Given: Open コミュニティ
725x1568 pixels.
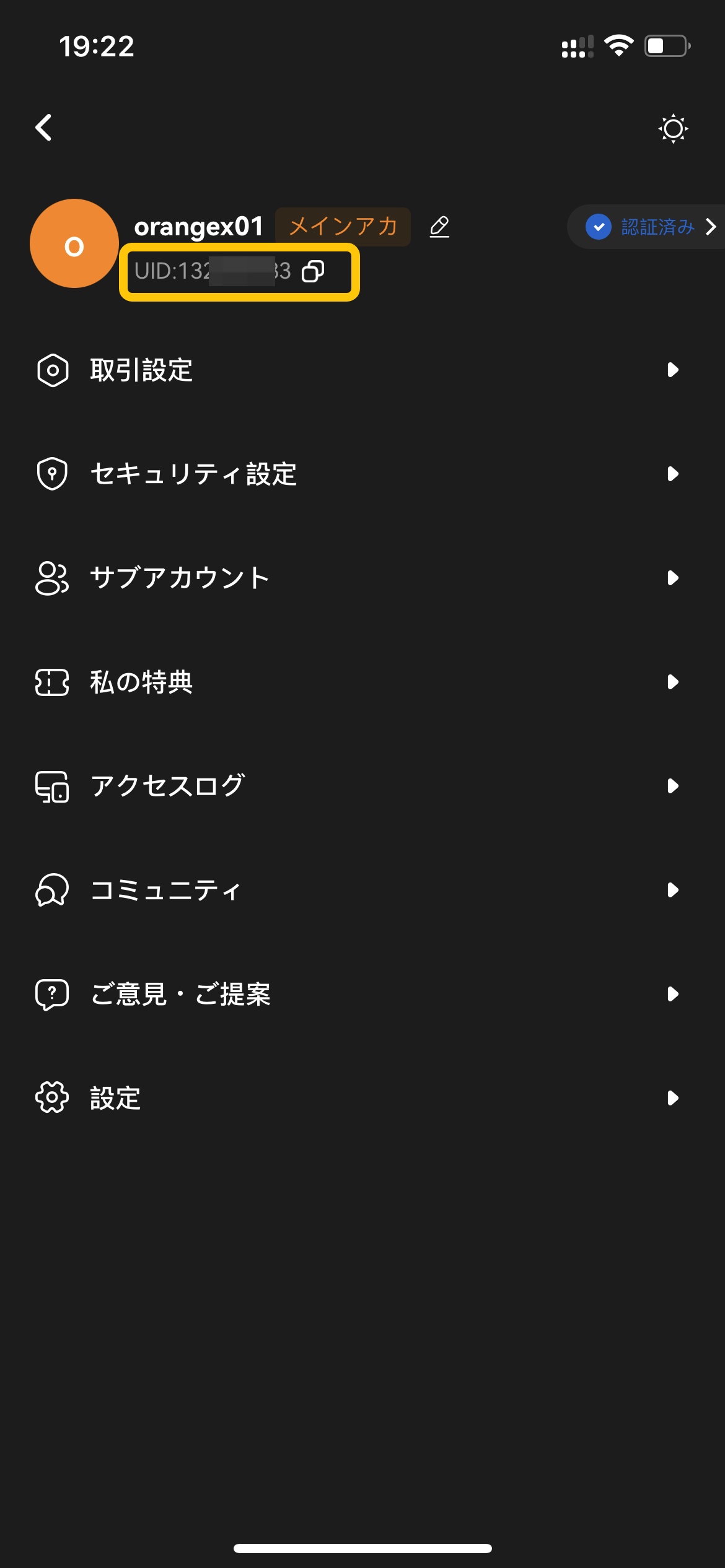Looking at the screenshot, I should tap(362, 891).
